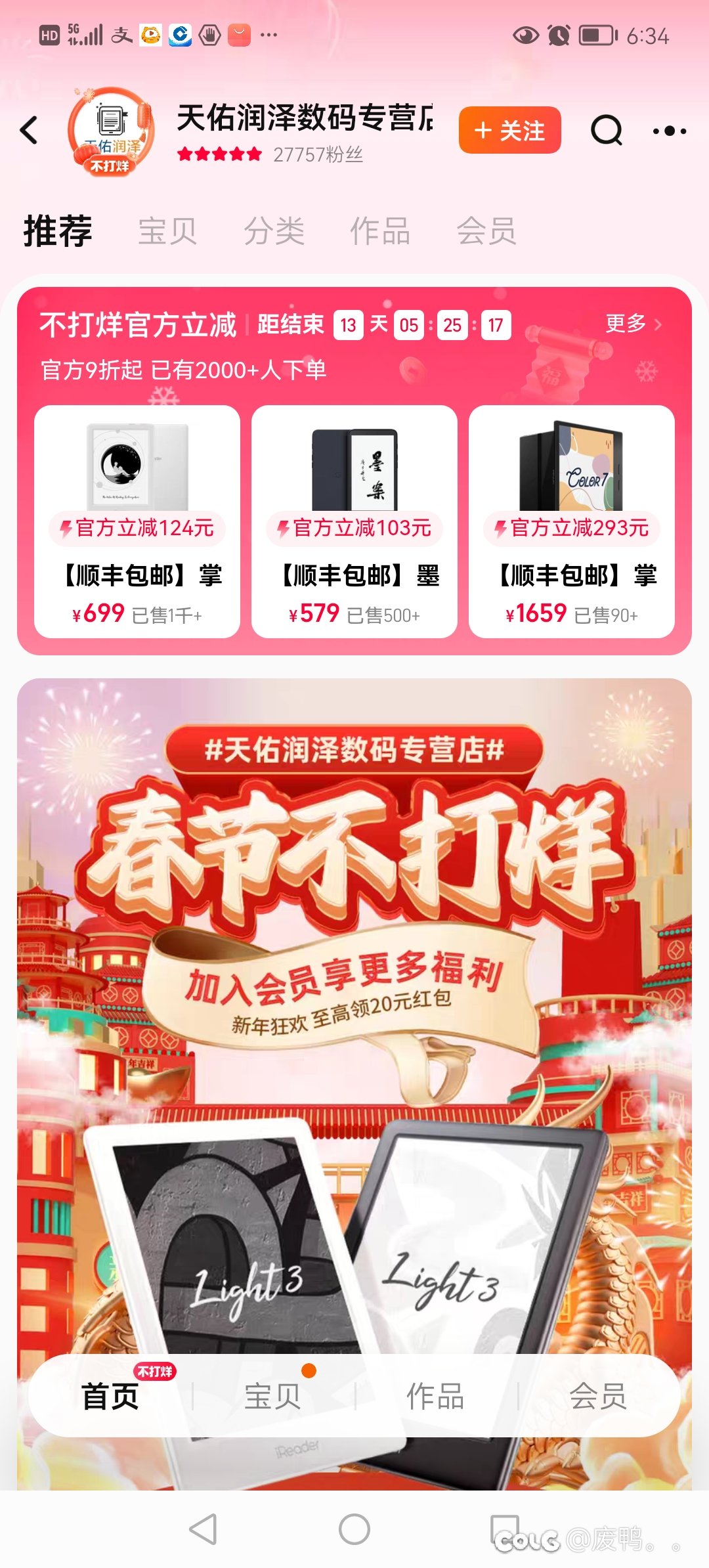Open the three-dot overflow menu
Viewport: 709px width, 1568px height.
pos(669,131)
